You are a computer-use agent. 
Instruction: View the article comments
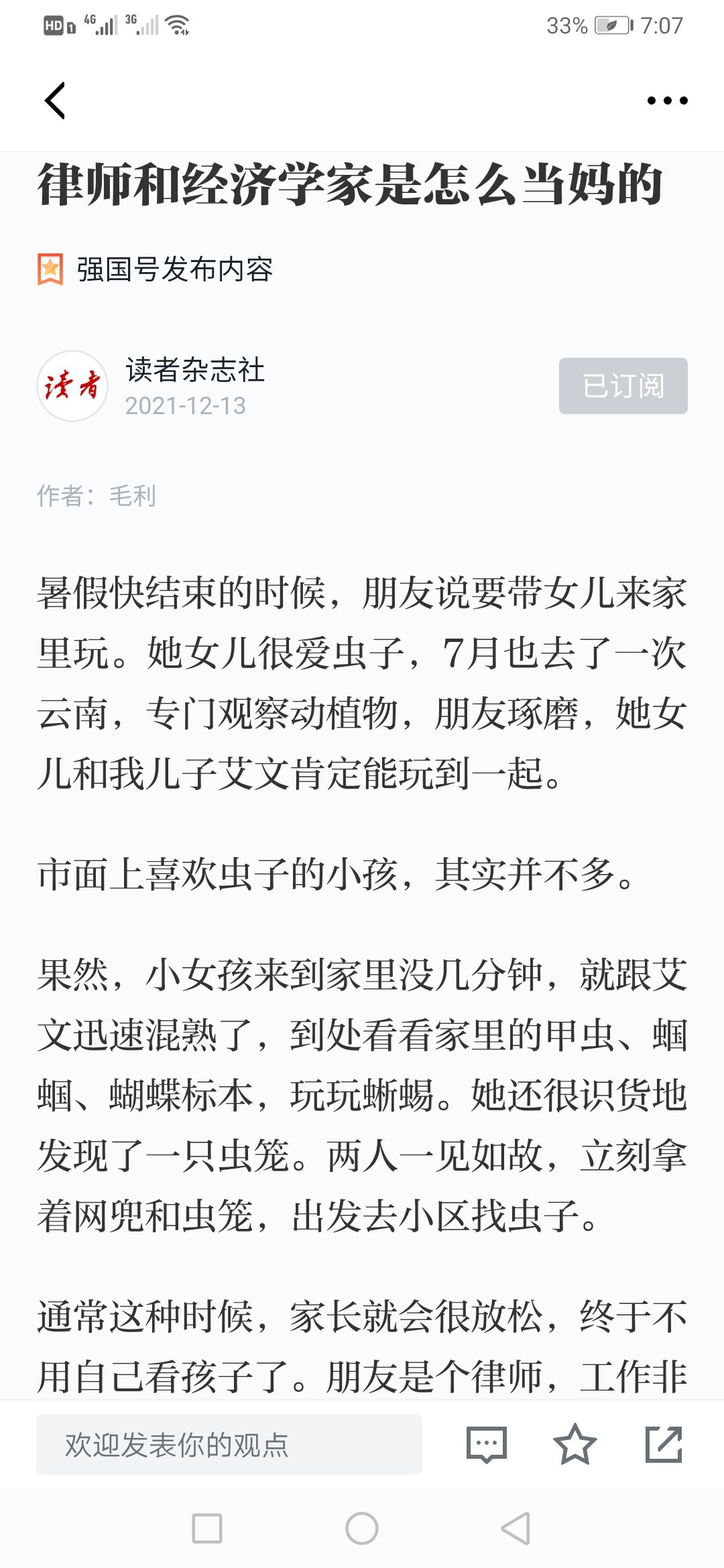[x=487, y=1445]
